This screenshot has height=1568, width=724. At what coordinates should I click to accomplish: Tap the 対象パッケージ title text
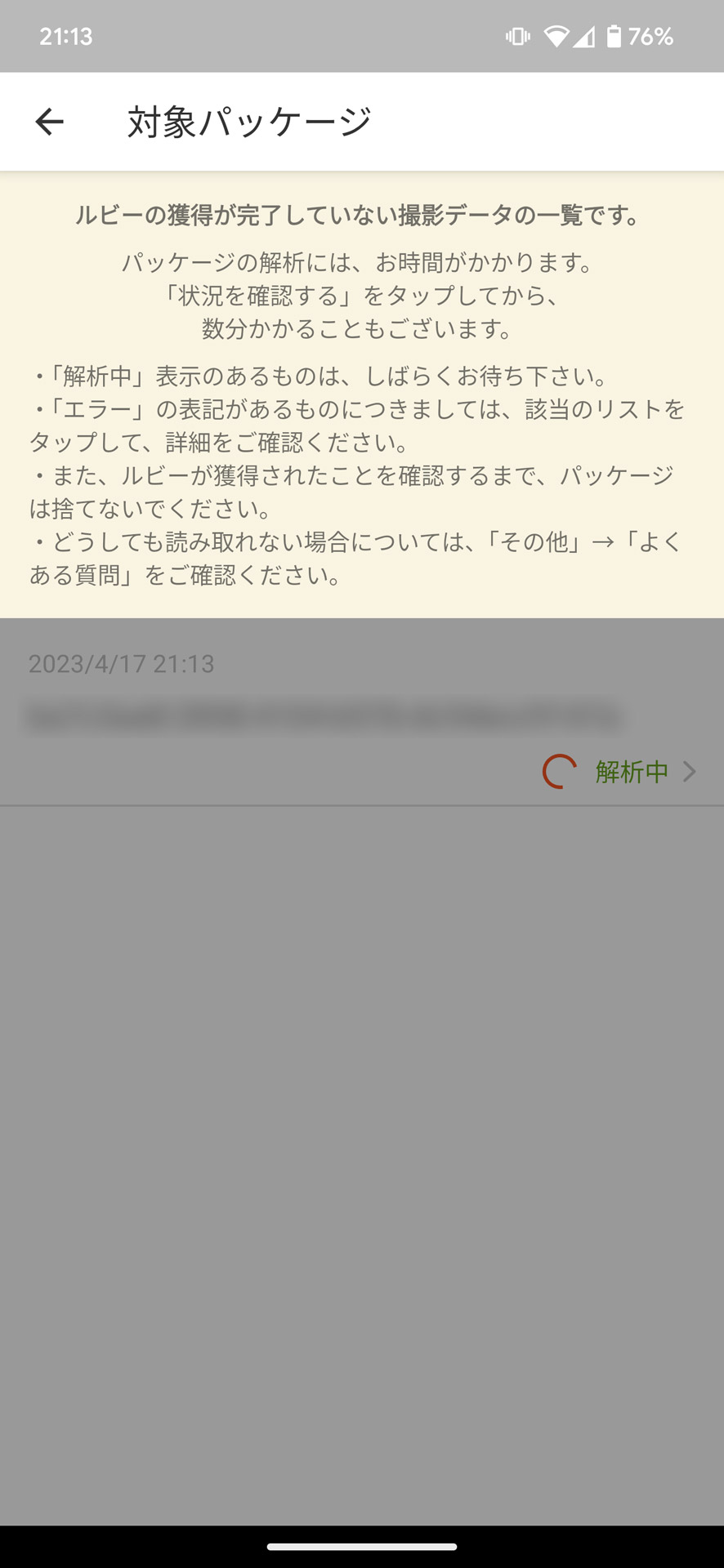(x=247, y=119)
